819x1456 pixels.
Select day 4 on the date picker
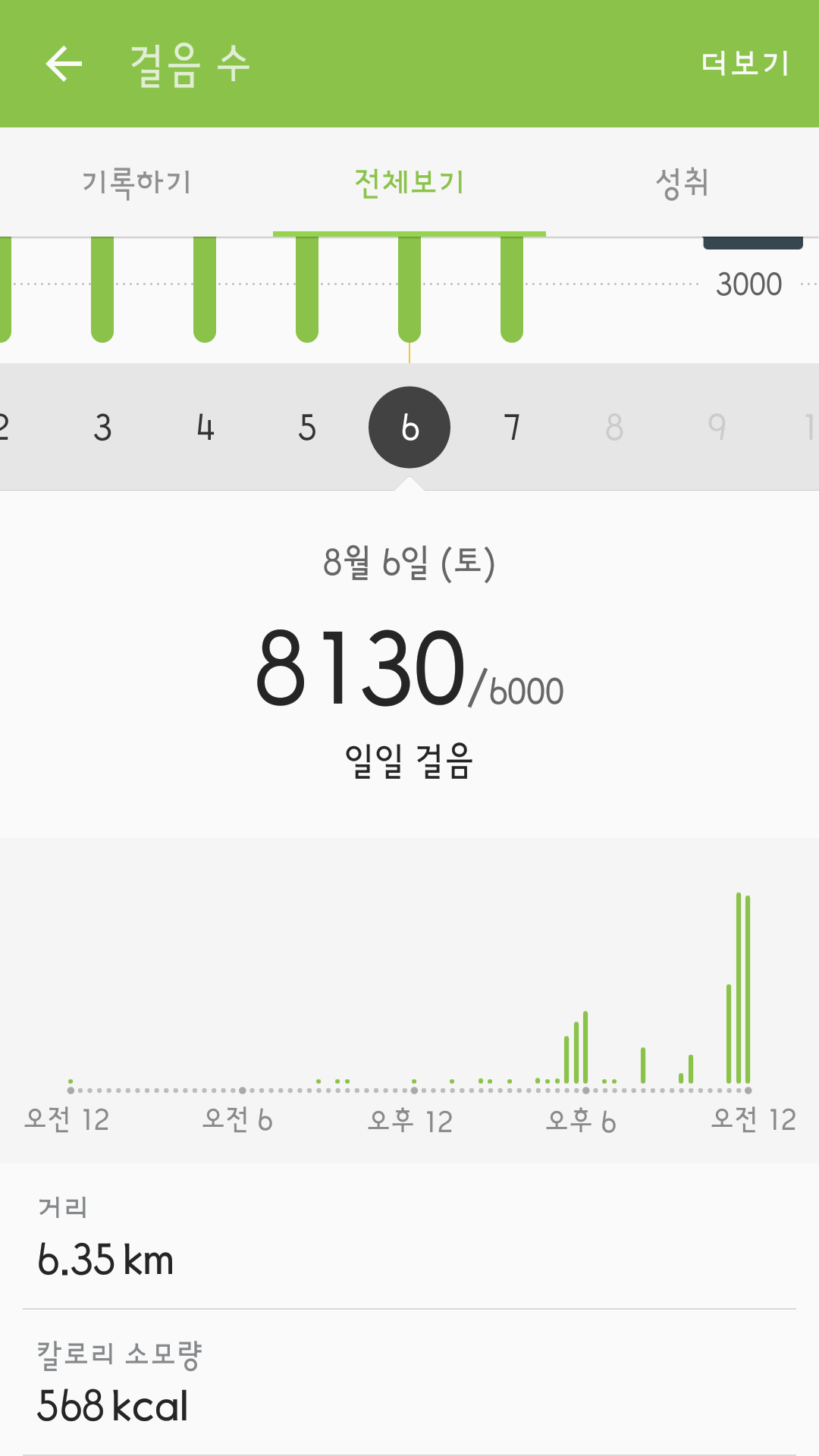point(205,427)
